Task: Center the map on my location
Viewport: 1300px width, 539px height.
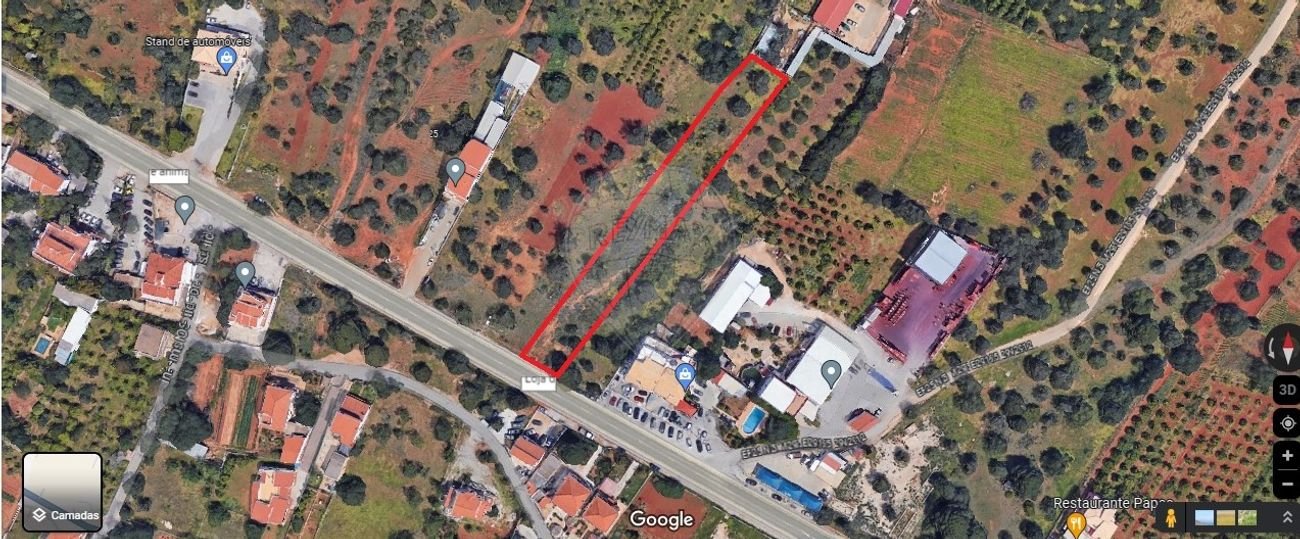Action: coord(1286,423)
